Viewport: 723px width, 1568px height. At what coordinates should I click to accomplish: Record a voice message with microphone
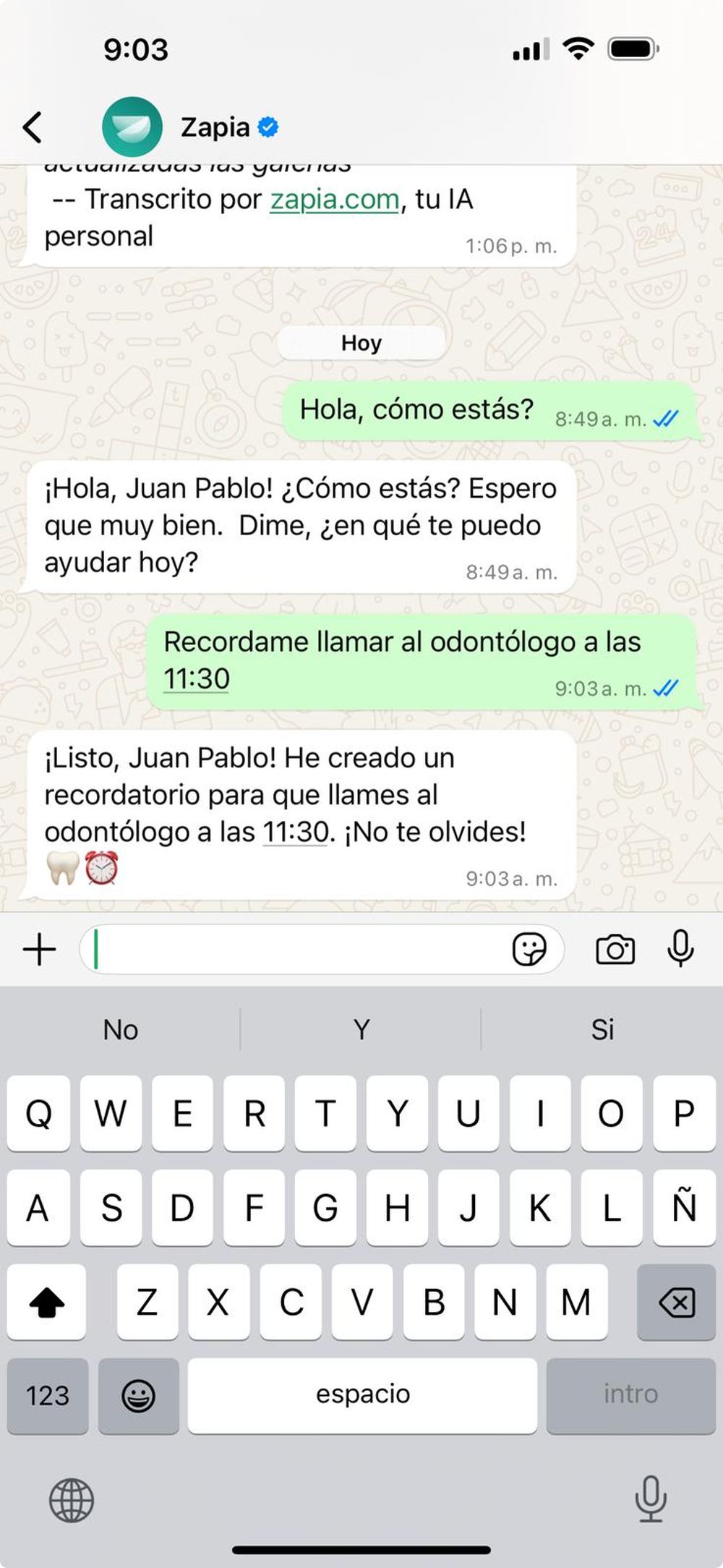point(680,949)
